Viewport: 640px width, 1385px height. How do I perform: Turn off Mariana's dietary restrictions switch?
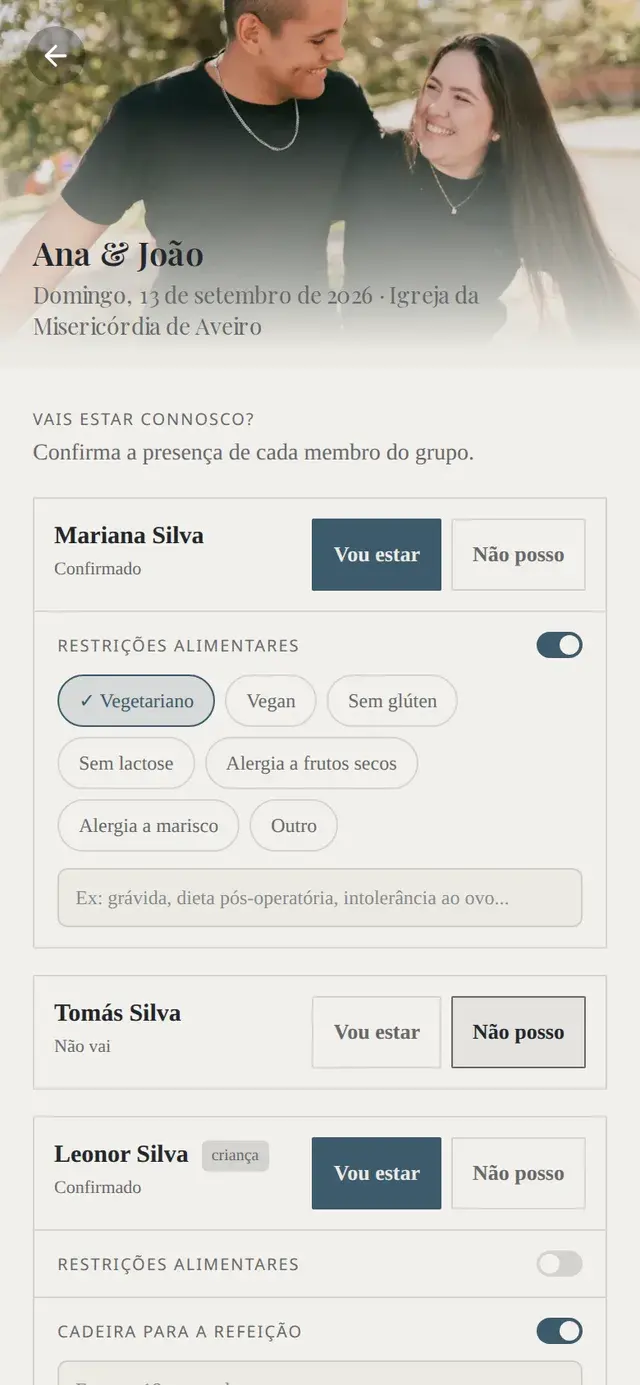[559, 645]
